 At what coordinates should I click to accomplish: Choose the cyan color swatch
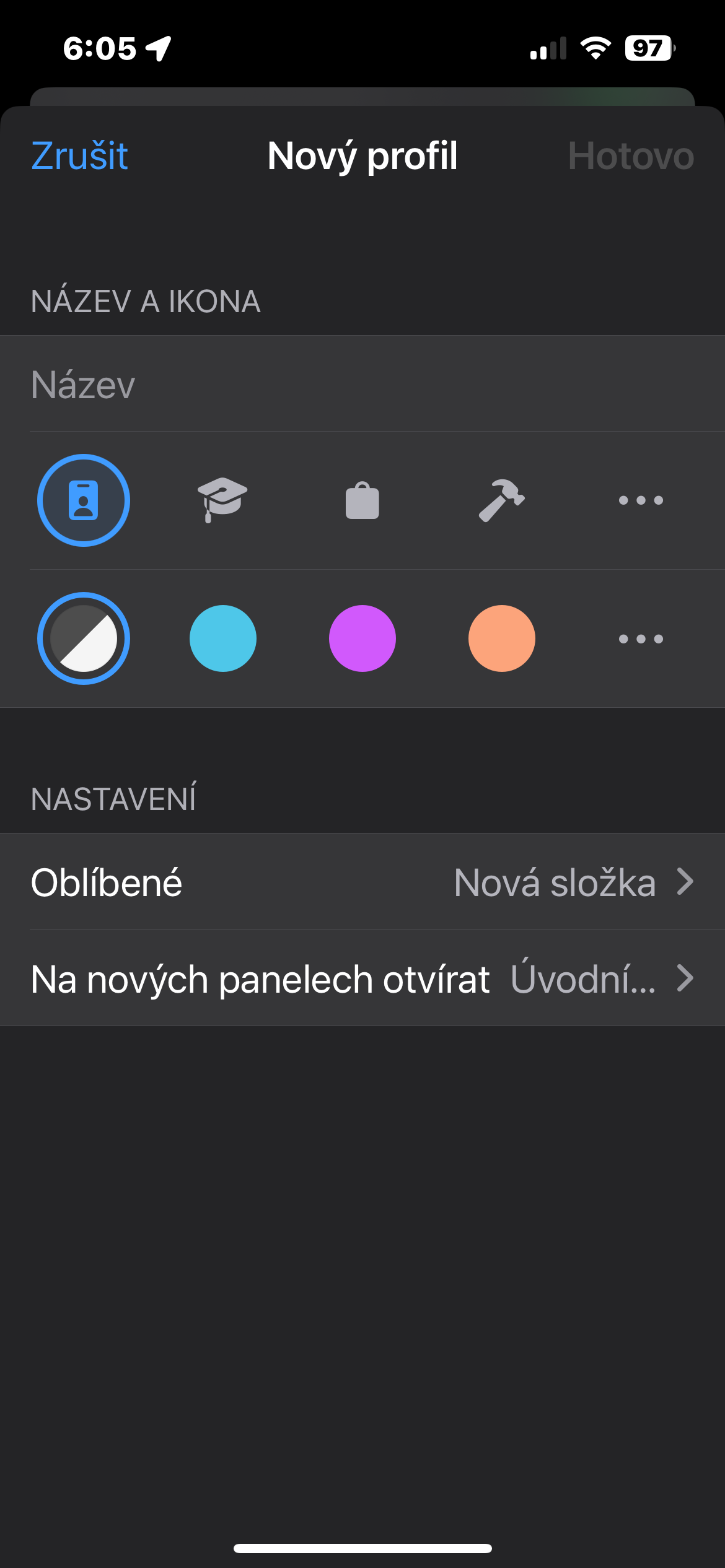coord(223,638)
